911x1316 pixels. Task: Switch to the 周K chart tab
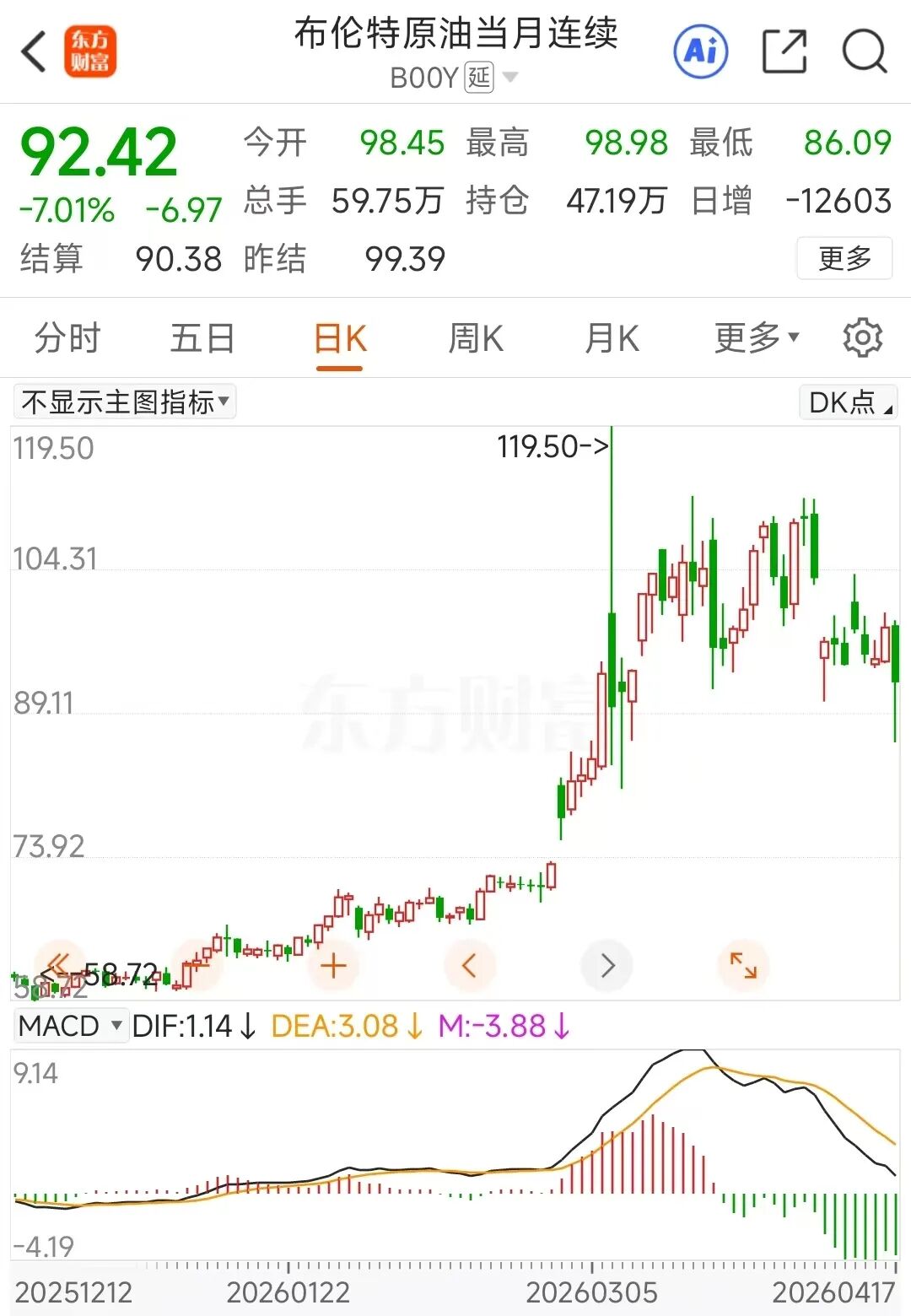pos(476,339)
